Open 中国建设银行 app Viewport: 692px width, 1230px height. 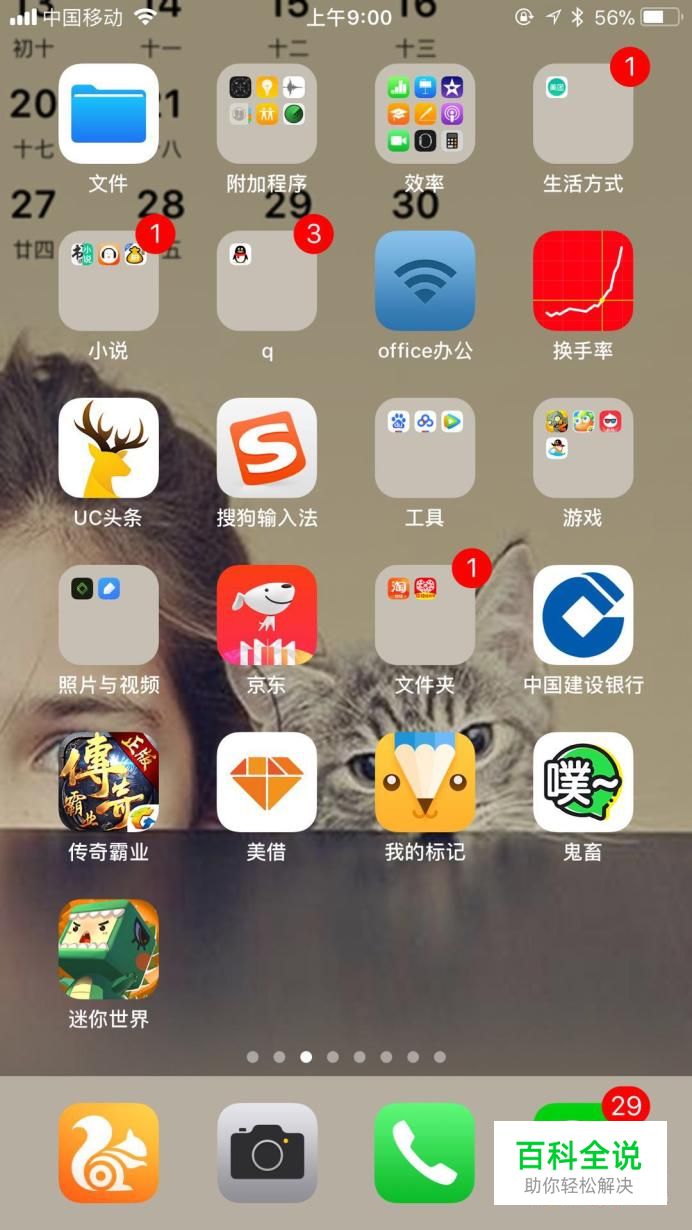coord(583,615)
